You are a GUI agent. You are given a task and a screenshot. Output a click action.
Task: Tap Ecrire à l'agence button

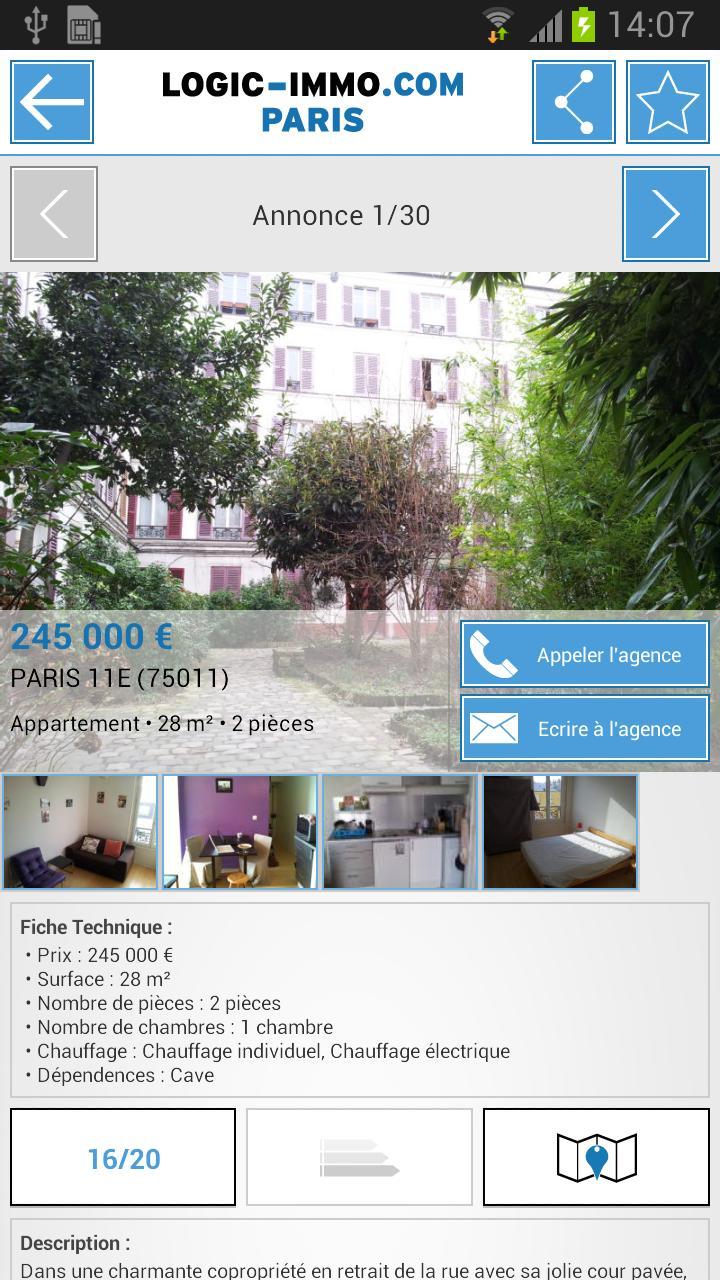[x=585, y=729]
